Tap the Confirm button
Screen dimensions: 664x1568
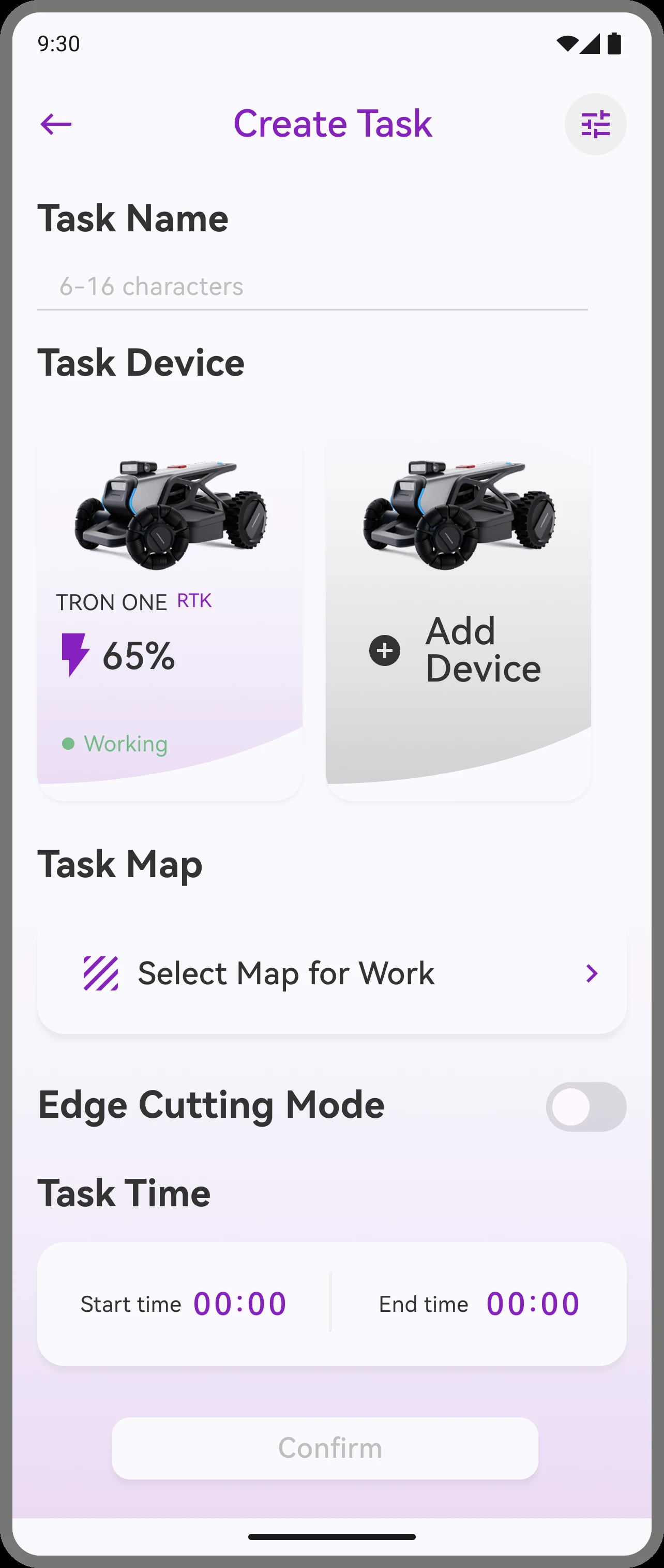[325, 1448]
